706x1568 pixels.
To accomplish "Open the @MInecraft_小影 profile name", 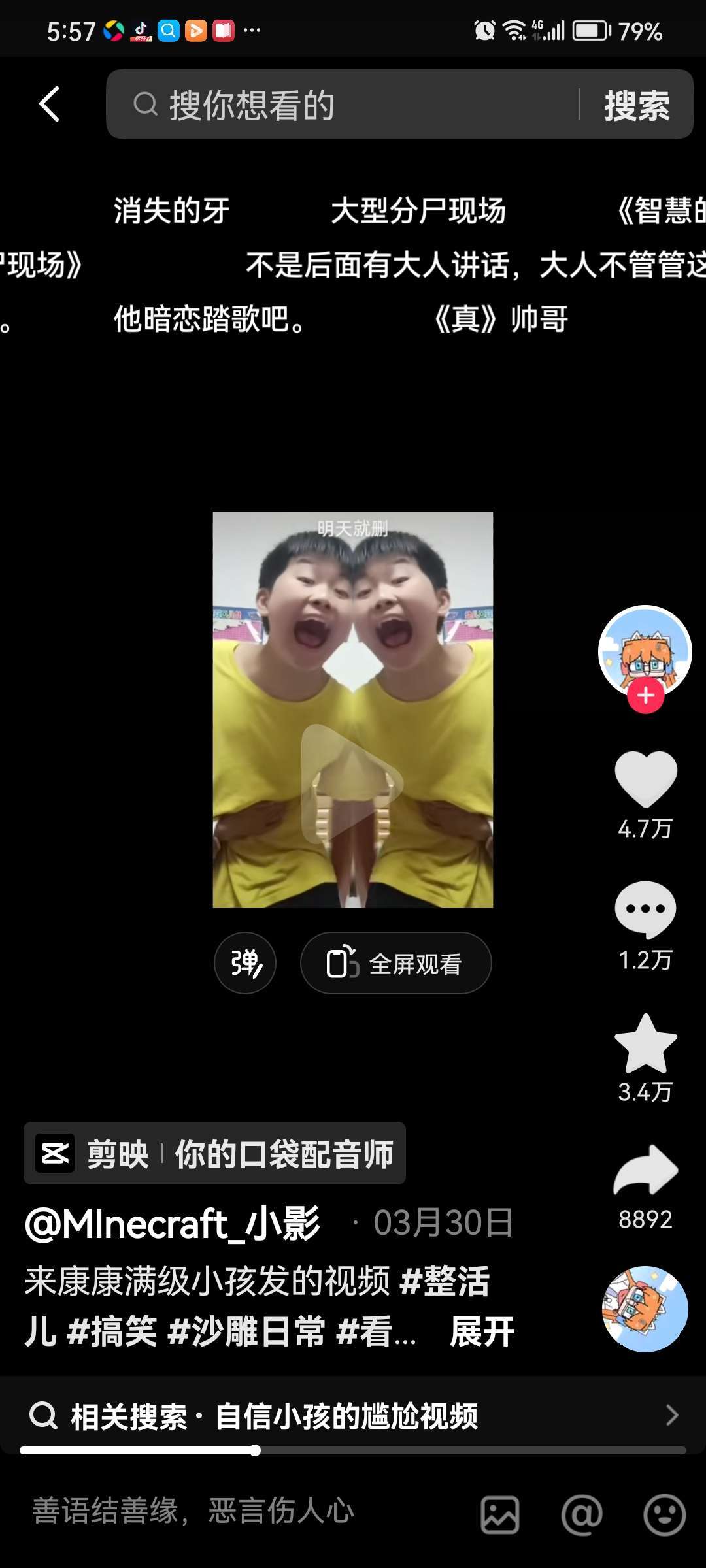I will [173, 1223].
